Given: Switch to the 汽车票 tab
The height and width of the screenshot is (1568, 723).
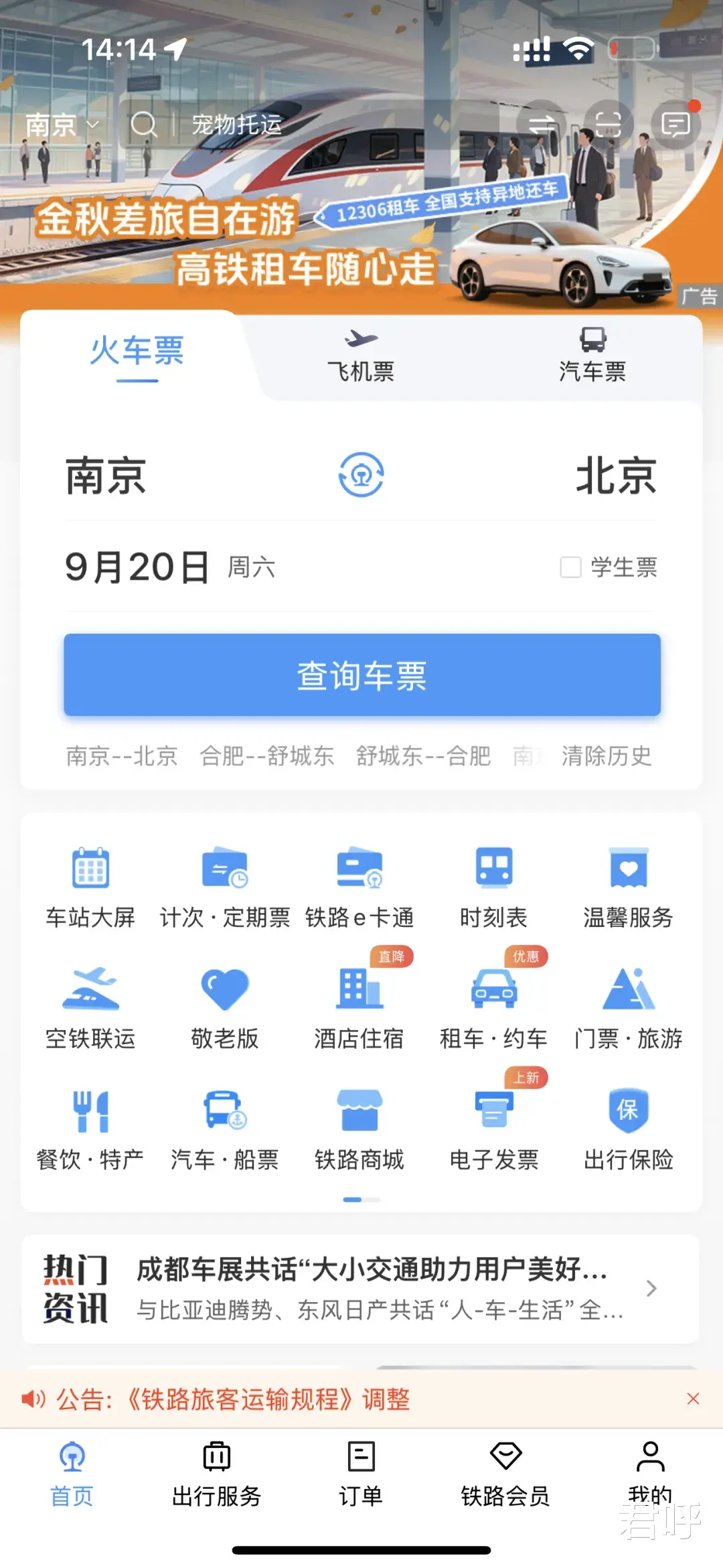Looking at the screenshot, I should point(592,356).
